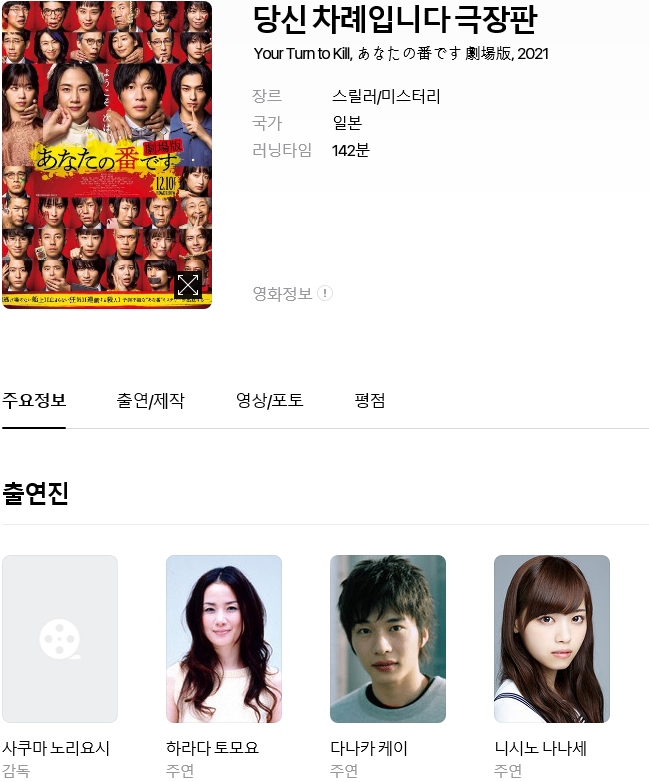Screen dimensions: 649x782
Task: Expand the movie poster image
Action: [x=188, y=285]
